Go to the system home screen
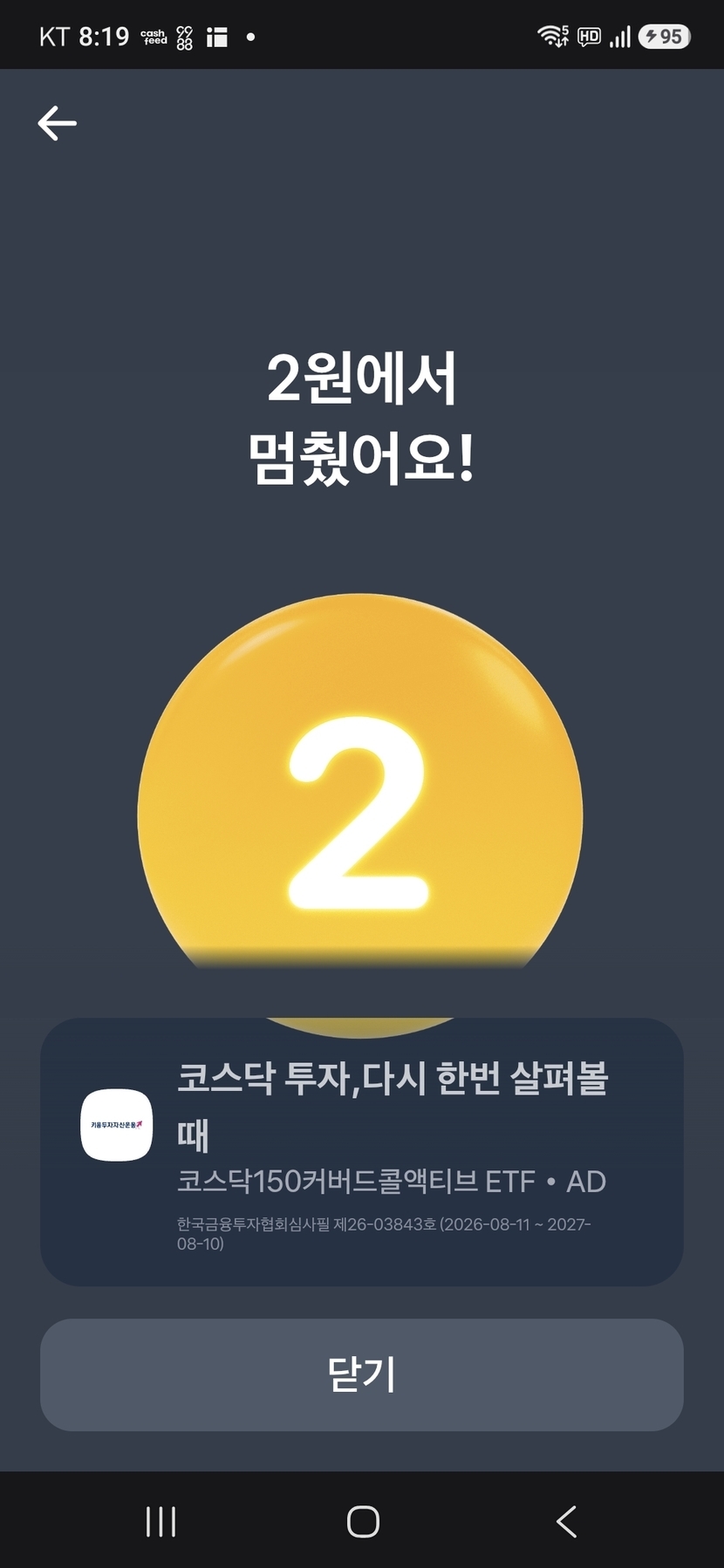The image size is (724, 1568). pyautogui.click(x=363, y=1522)
